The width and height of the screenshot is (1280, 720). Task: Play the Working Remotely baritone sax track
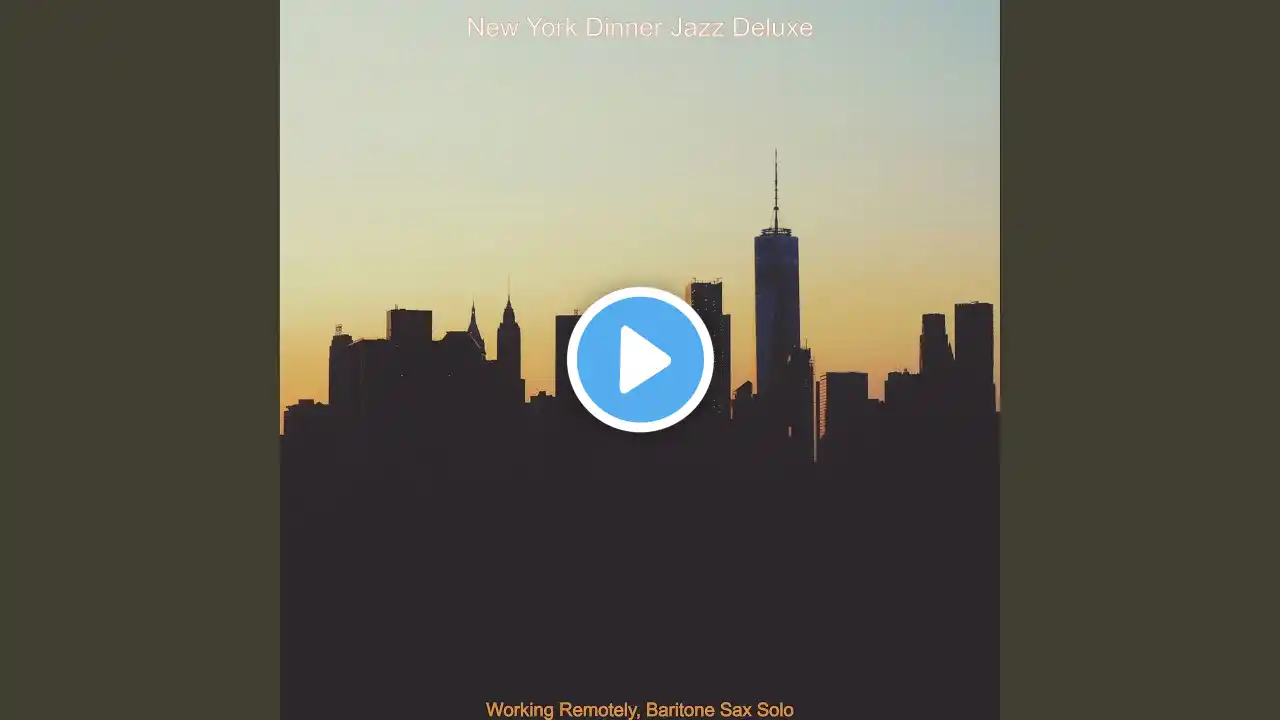[x=640, y=360]
